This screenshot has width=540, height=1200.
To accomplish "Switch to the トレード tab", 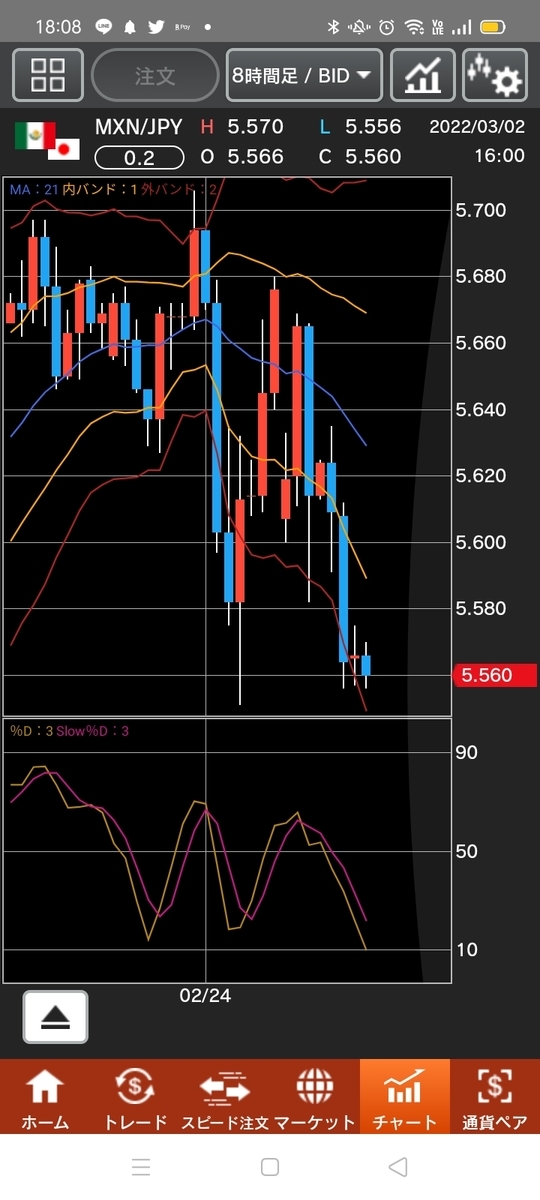I will coord(135,1097).
